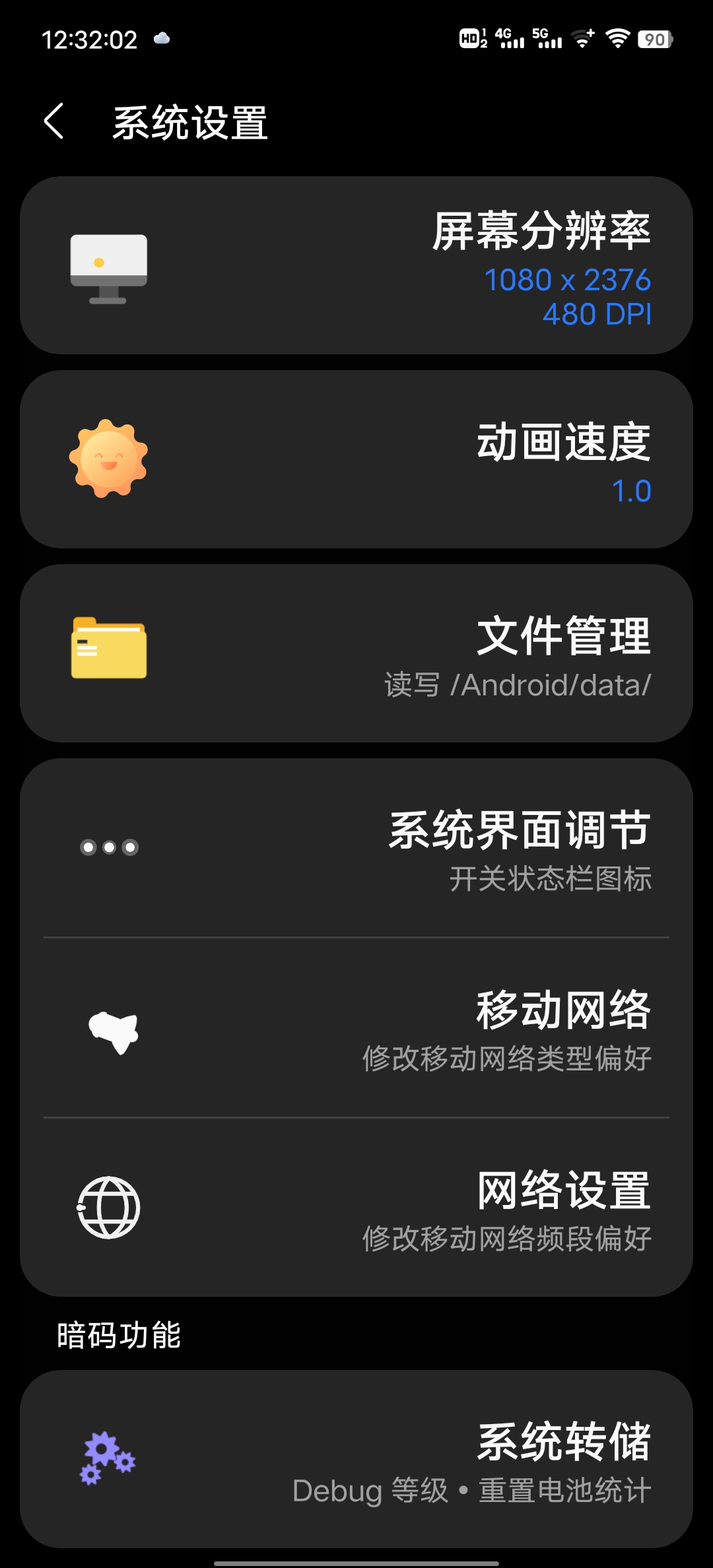
Task: Open 文件管理 file manager
Action: [x=356, y=653]
